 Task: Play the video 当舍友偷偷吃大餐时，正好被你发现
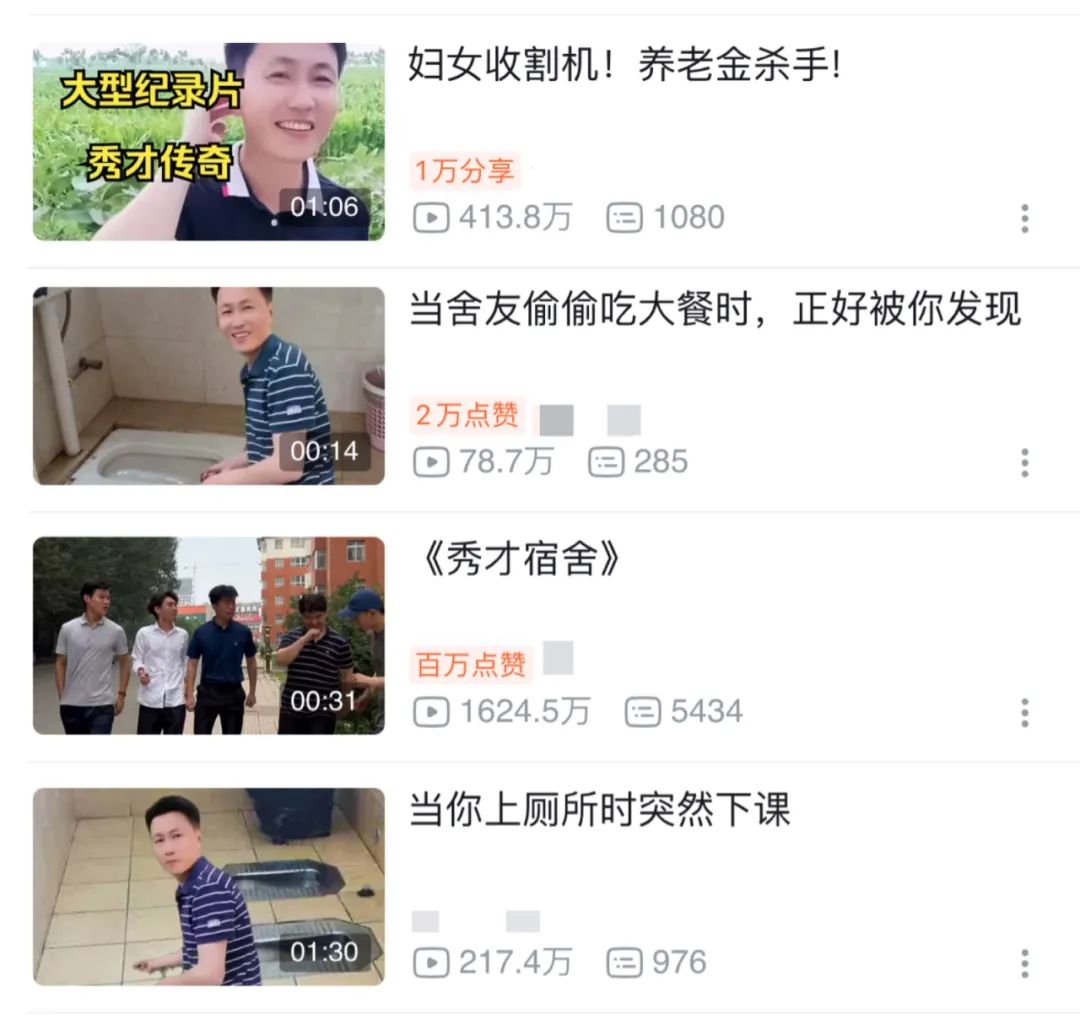(x=208, y=386)
